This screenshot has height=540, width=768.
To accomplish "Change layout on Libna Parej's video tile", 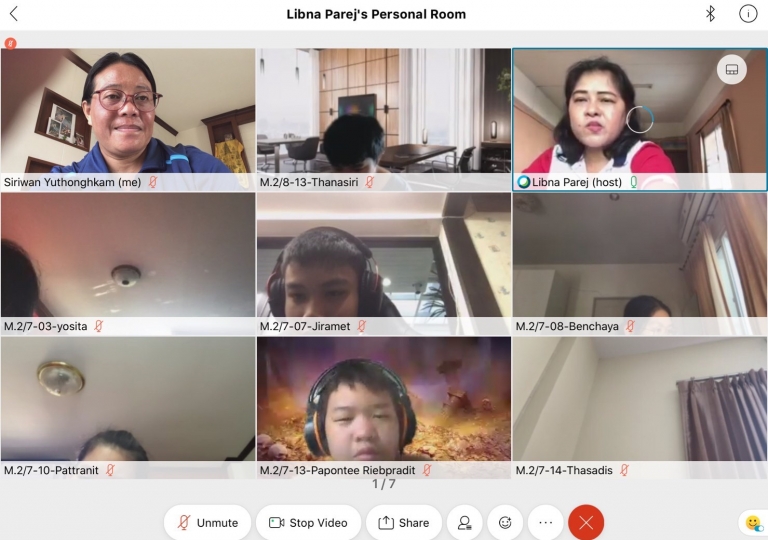I will tap(731, 69).
